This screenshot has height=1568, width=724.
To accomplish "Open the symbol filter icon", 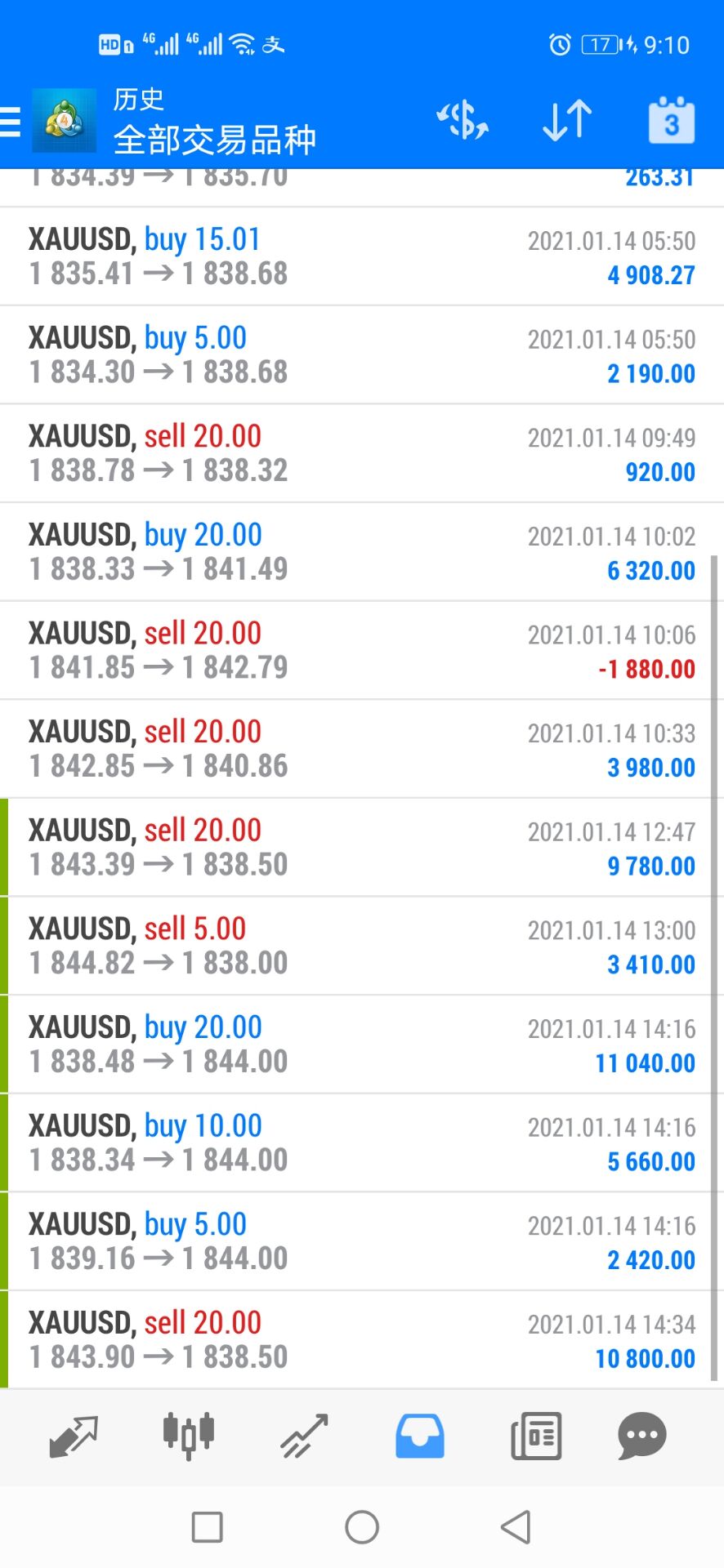I will pyautogui.click(x=463, y=121).
